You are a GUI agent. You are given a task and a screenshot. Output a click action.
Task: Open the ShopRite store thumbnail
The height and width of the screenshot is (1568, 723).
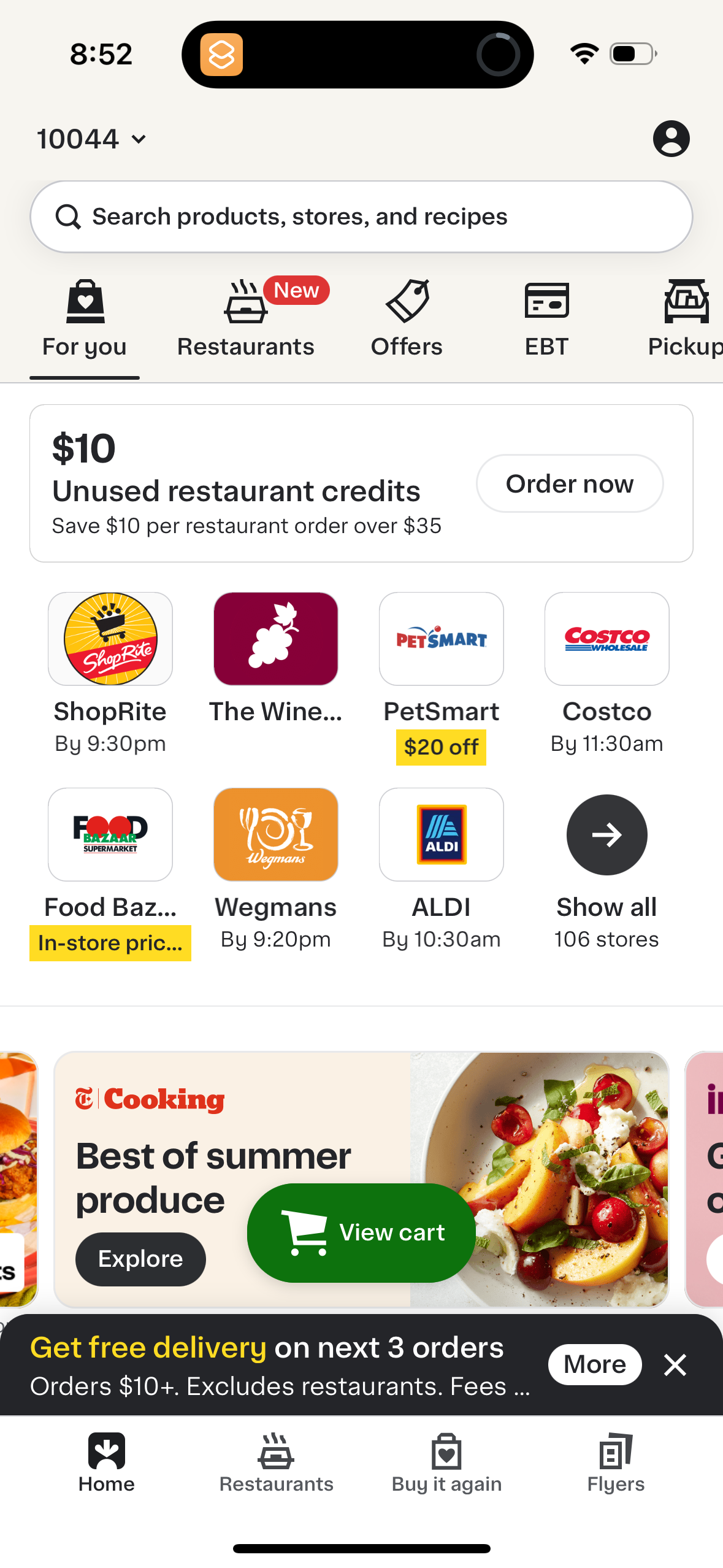[x=110, y=639]
